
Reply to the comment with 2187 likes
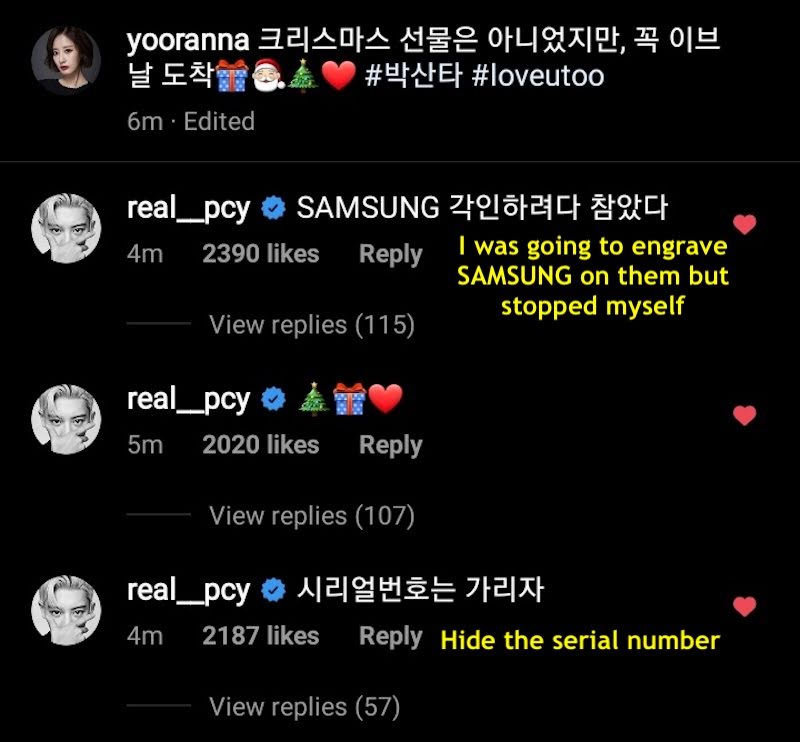coord(391,636)
